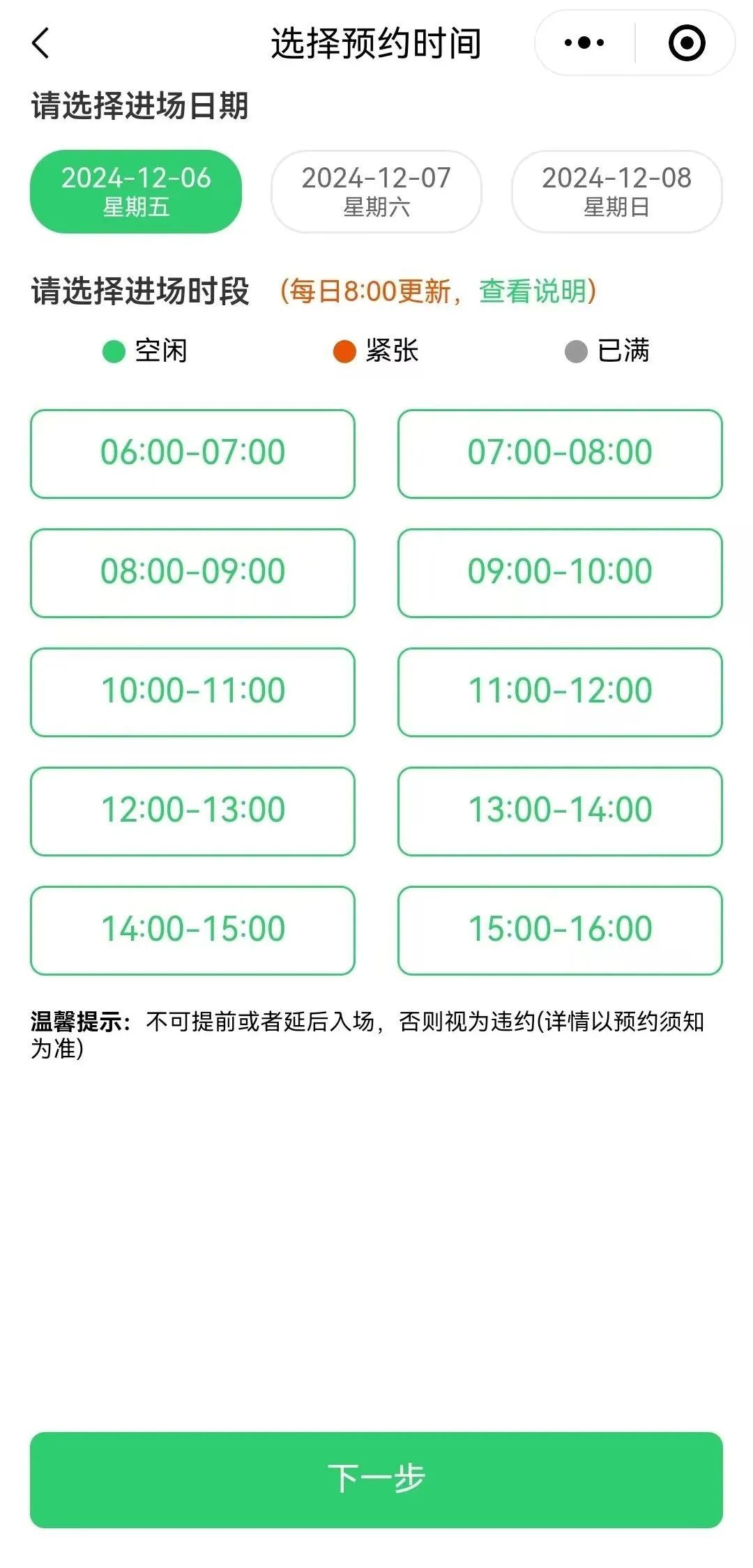Pick the 07:00-08:00 entry slot
The image size is (753, 1568).
[560, 454]
